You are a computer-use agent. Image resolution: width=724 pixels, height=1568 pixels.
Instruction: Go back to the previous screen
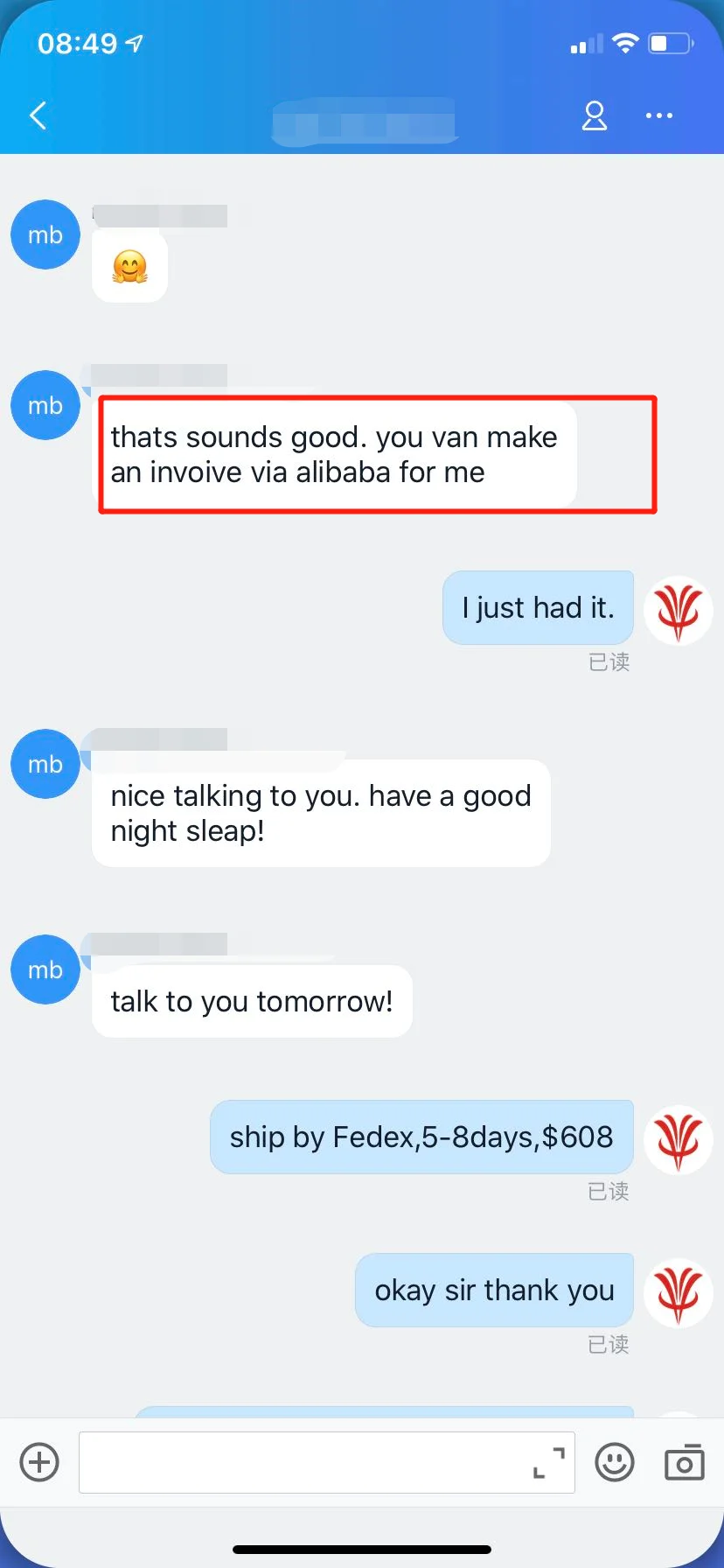pyautogui.click(x=38, y=115)
